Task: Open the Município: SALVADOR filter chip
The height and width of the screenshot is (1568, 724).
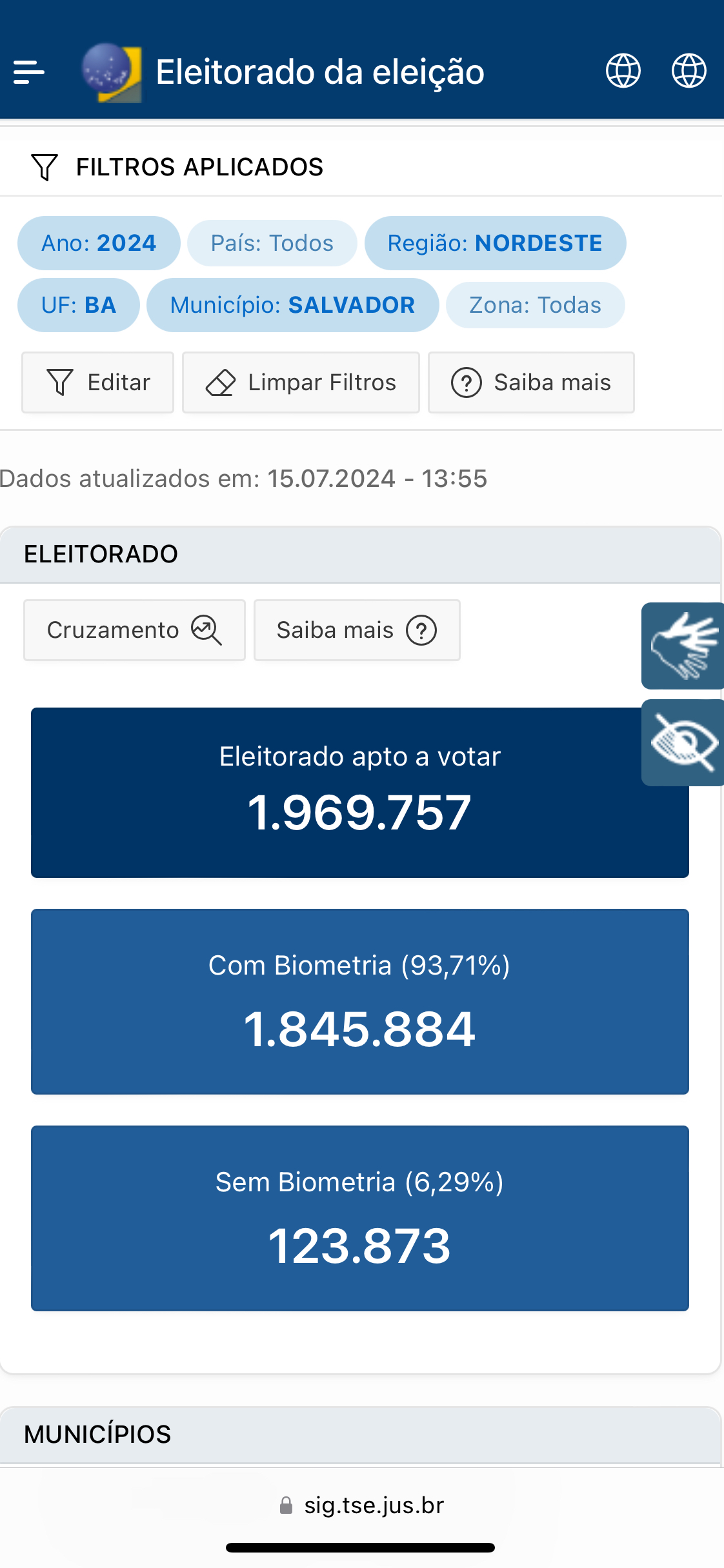Action: 292,305
